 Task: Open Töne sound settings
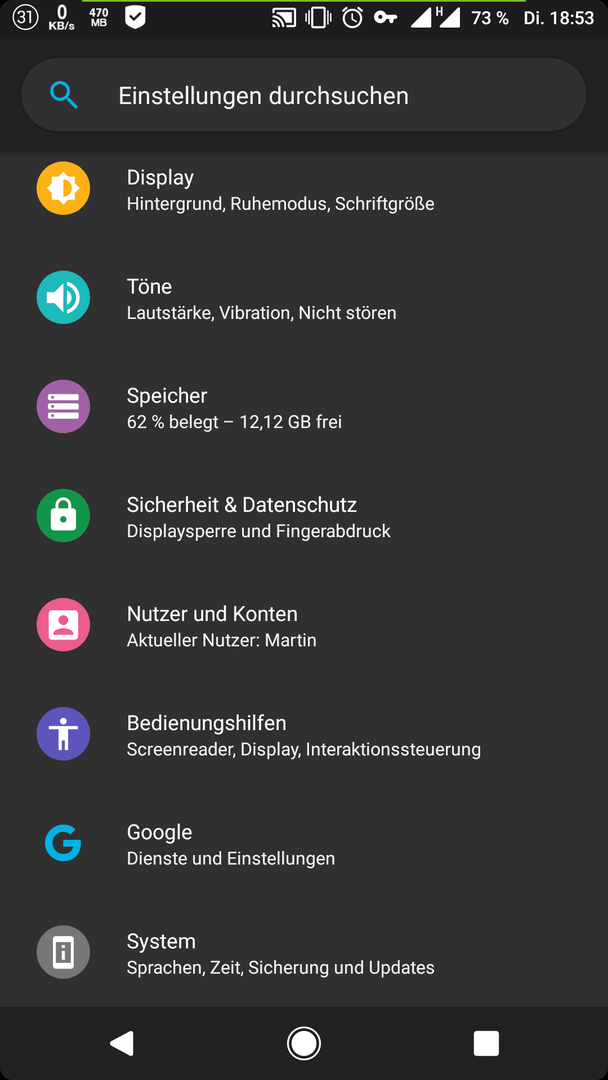pyautogui.click(x=304, y=298)
